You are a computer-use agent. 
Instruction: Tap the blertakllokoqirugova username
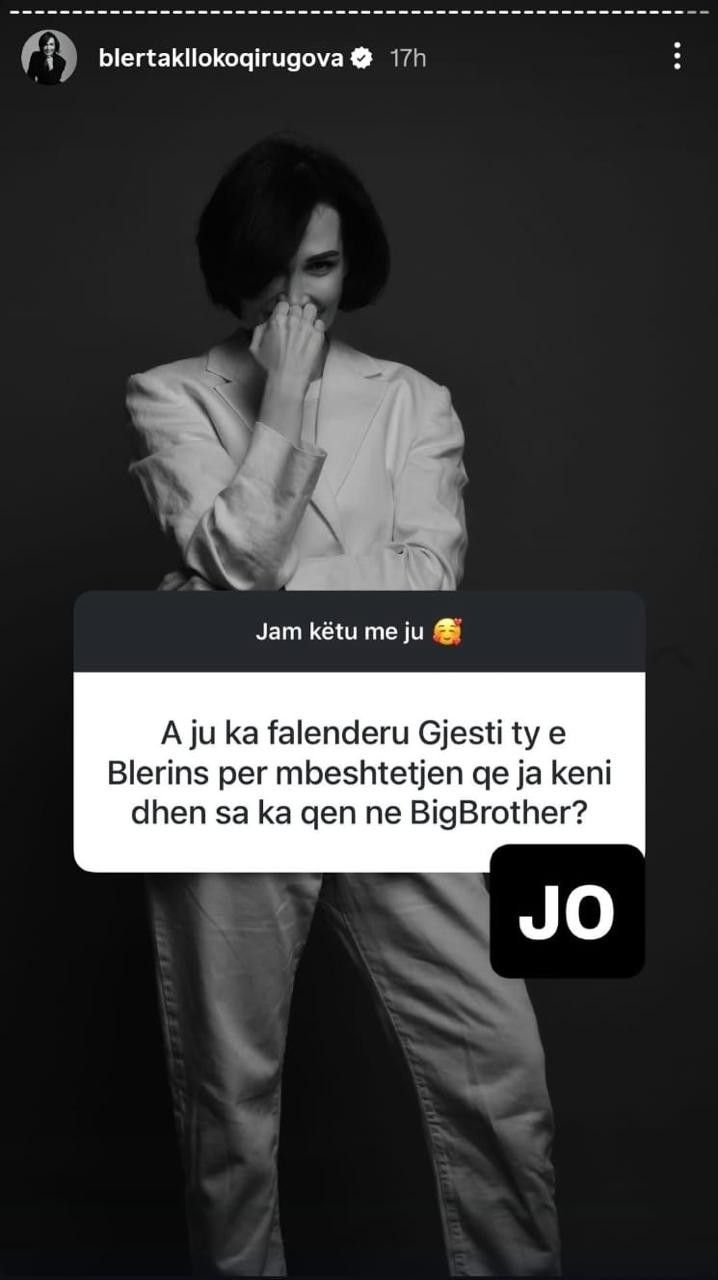[x=221, y=58]
